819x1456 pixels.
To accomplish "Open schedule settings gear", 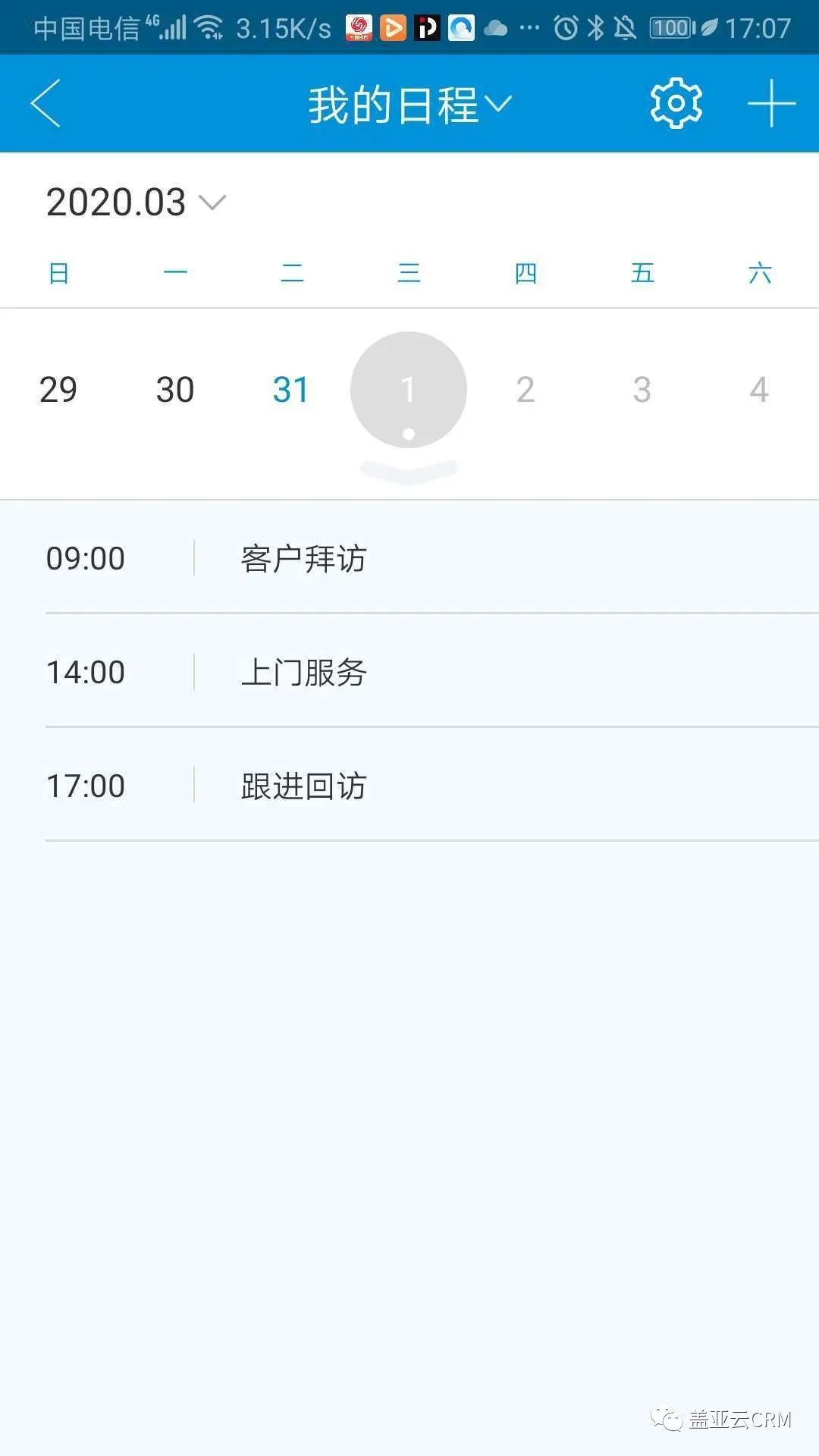I will (676, 103).
